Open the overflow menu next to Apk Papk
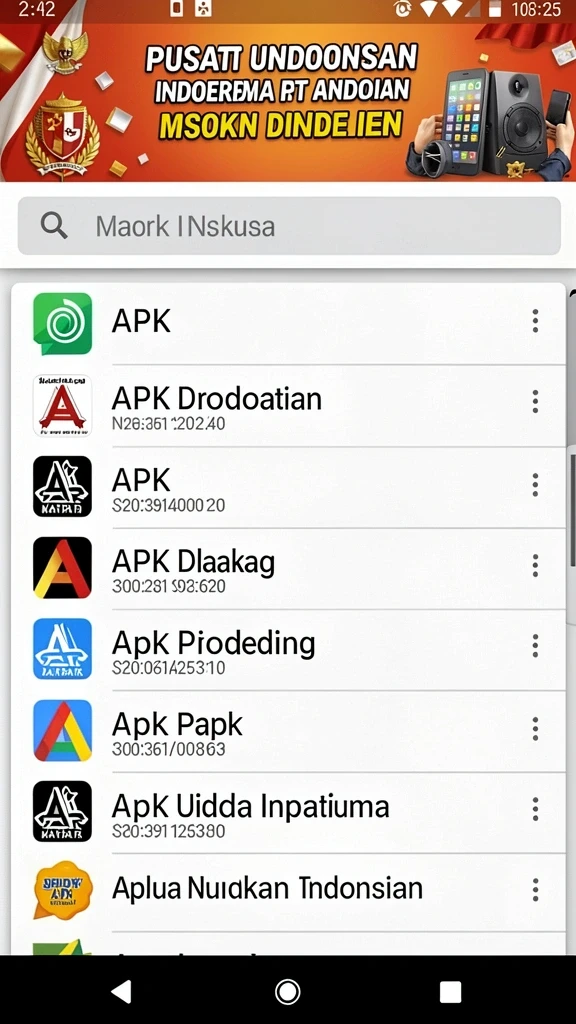 pyautogui.click(x=535, y=728)
